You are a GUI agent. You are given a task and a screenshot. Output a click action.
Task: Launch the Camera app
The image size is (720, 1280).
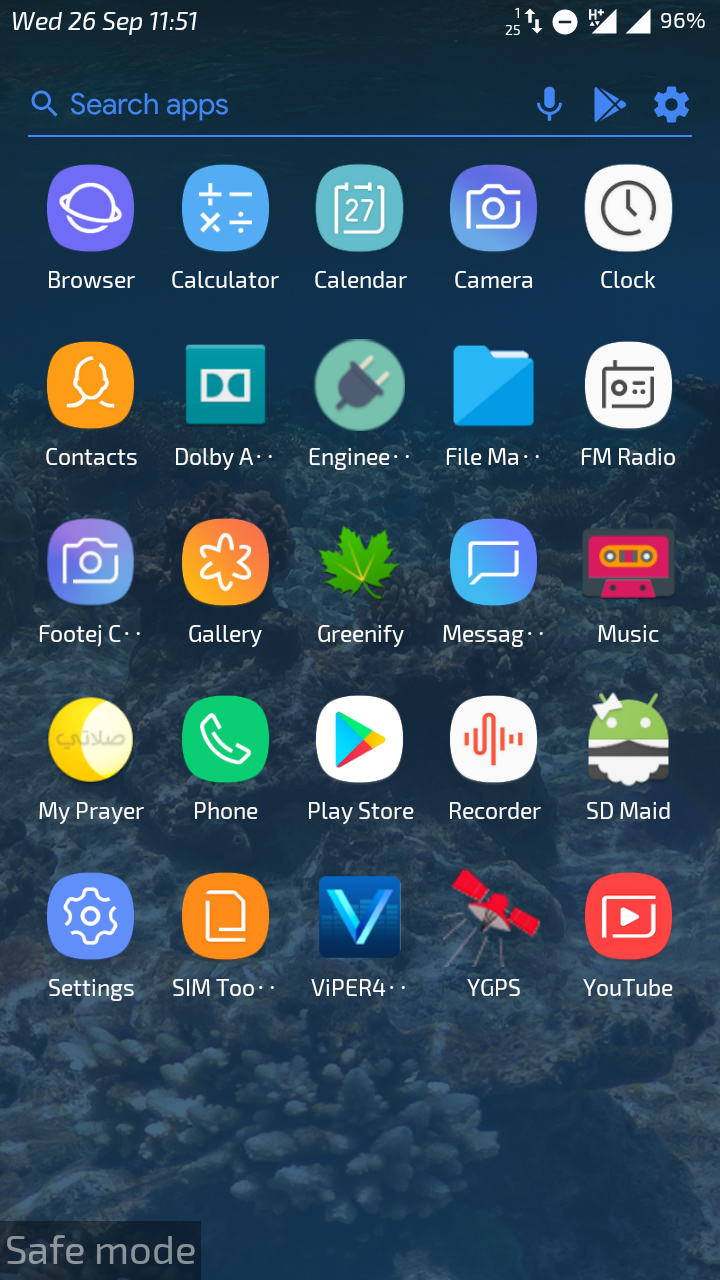click(494, 209)
